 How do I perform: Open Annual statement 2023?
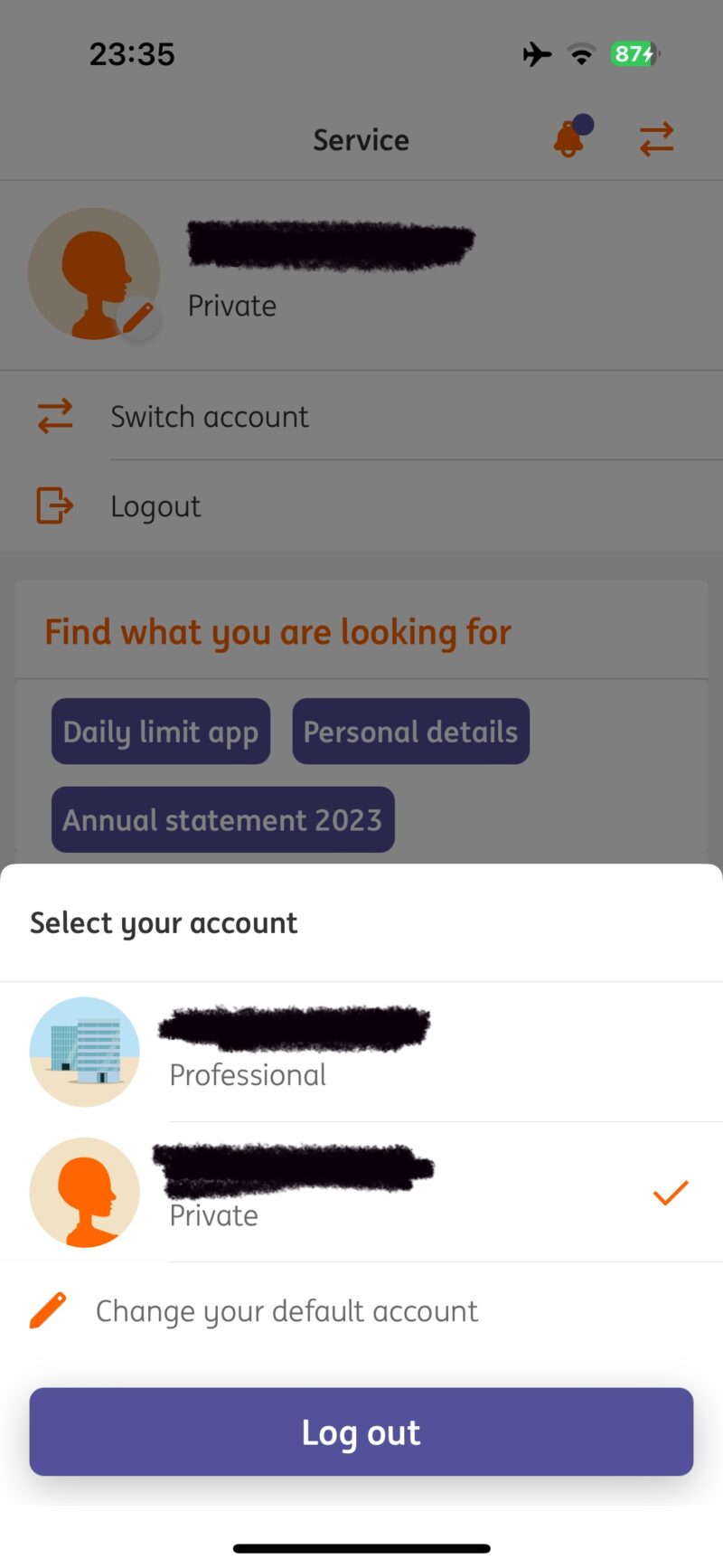223,819
